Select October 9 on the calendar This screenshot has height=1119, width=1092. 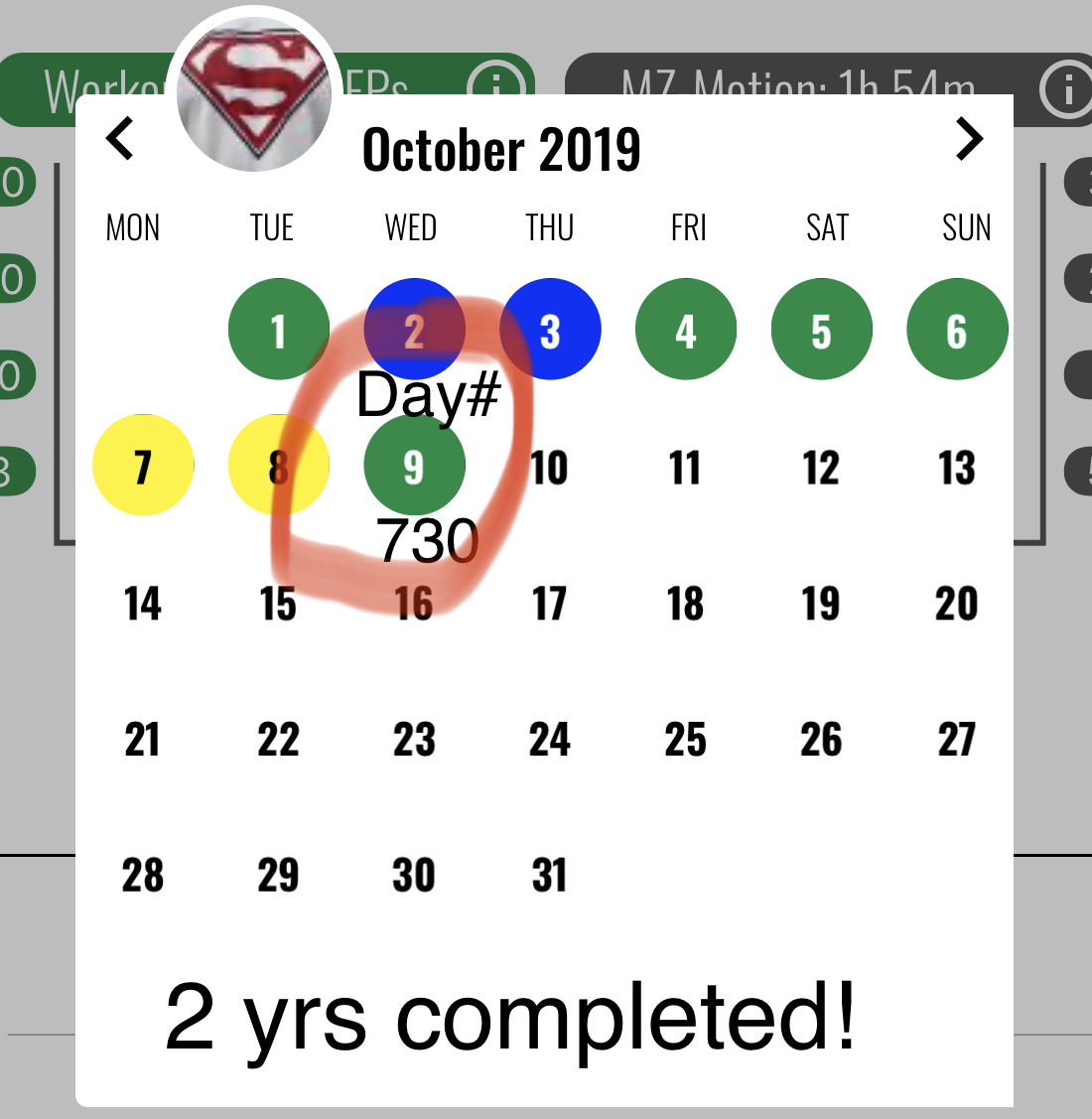415,466
